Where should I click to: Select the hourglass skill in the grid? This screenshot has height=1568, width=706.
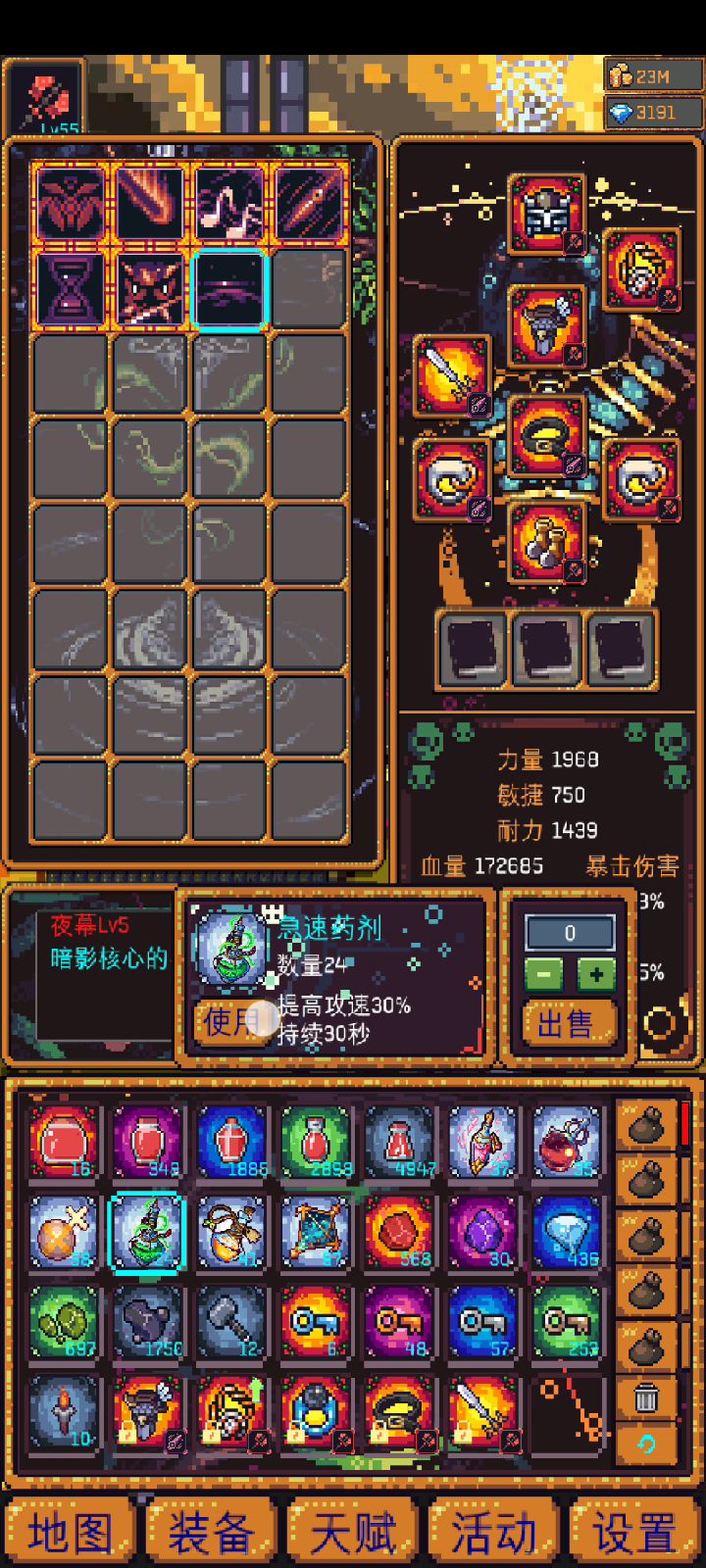click(70, 289)
